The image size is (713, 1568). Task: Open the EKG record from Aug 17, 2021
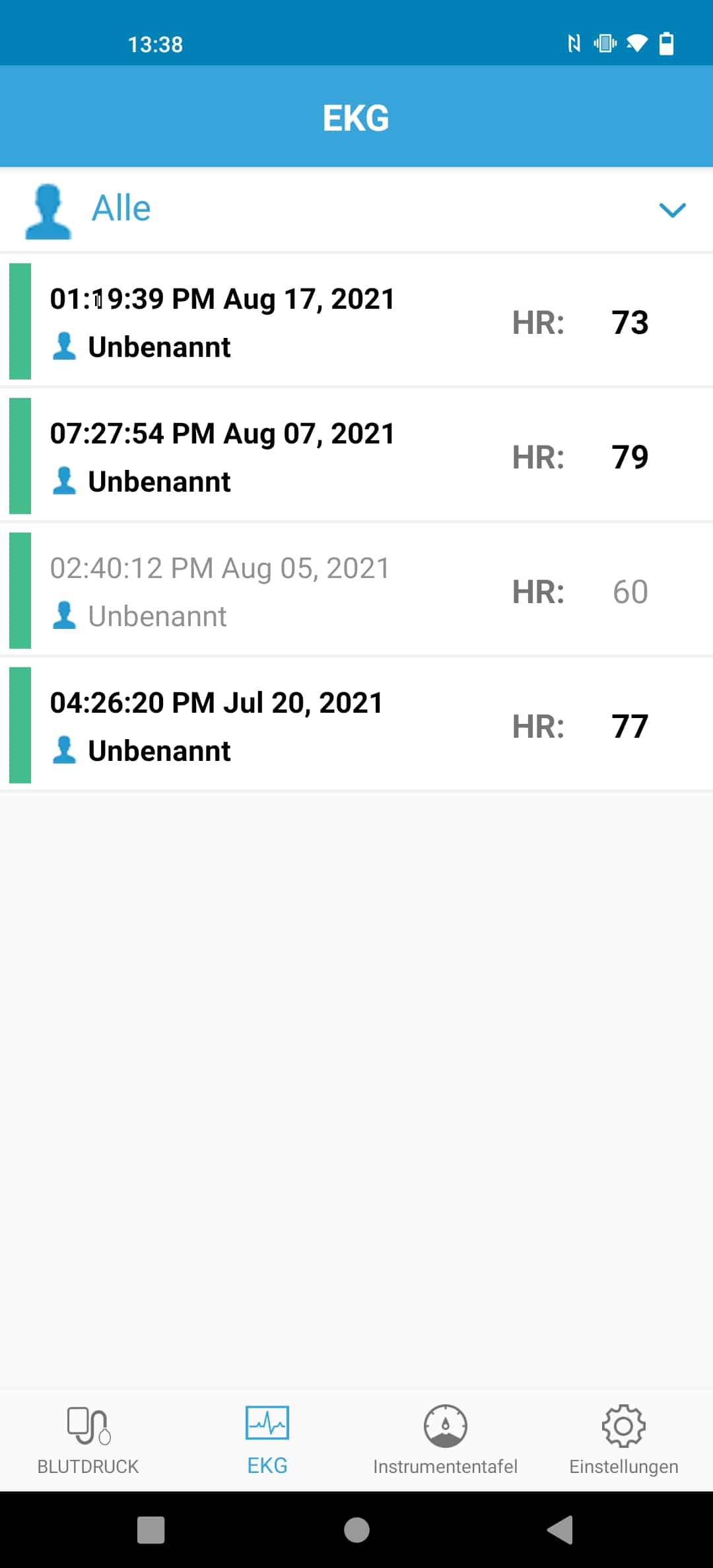pyautogui.click(x=356, y=321)
